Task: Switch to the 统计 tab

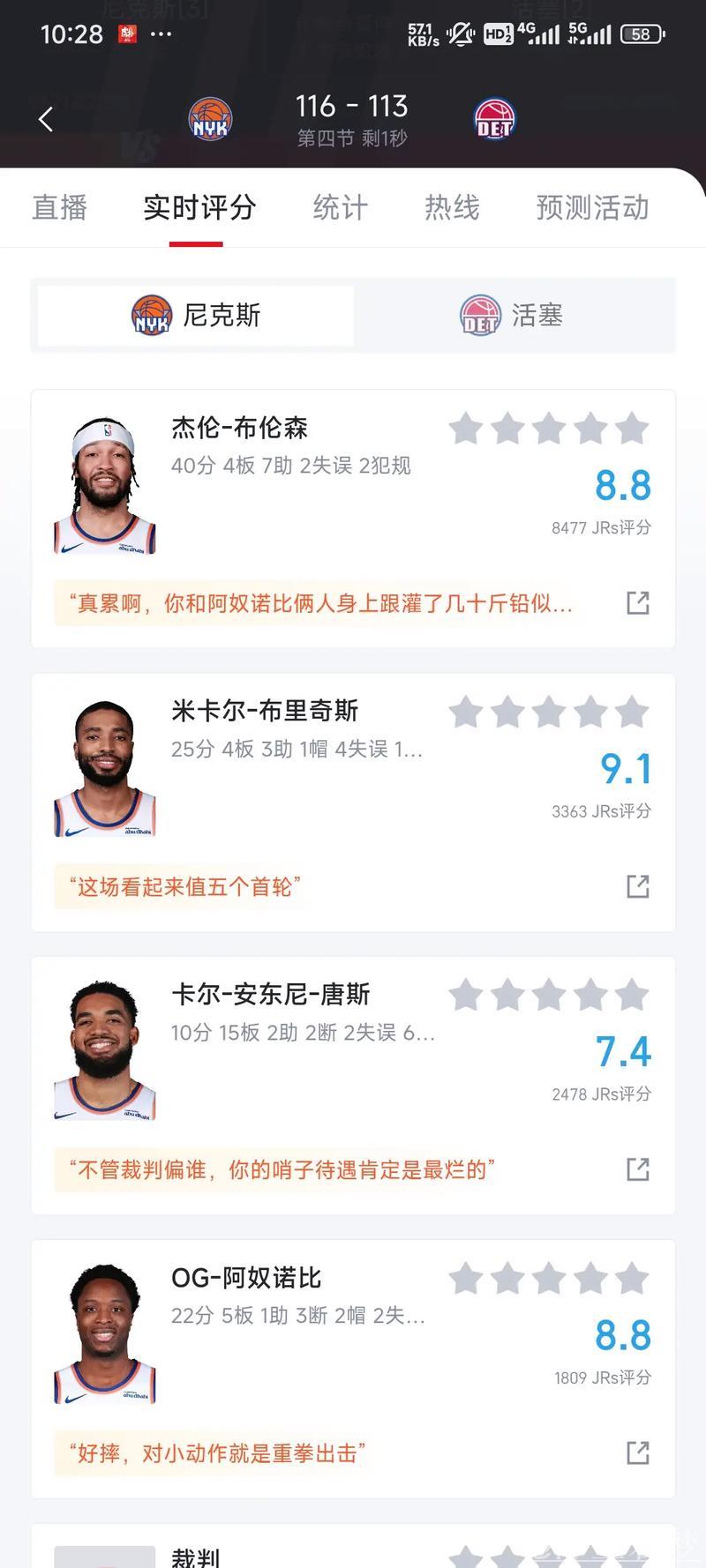Action: [339, 209]
